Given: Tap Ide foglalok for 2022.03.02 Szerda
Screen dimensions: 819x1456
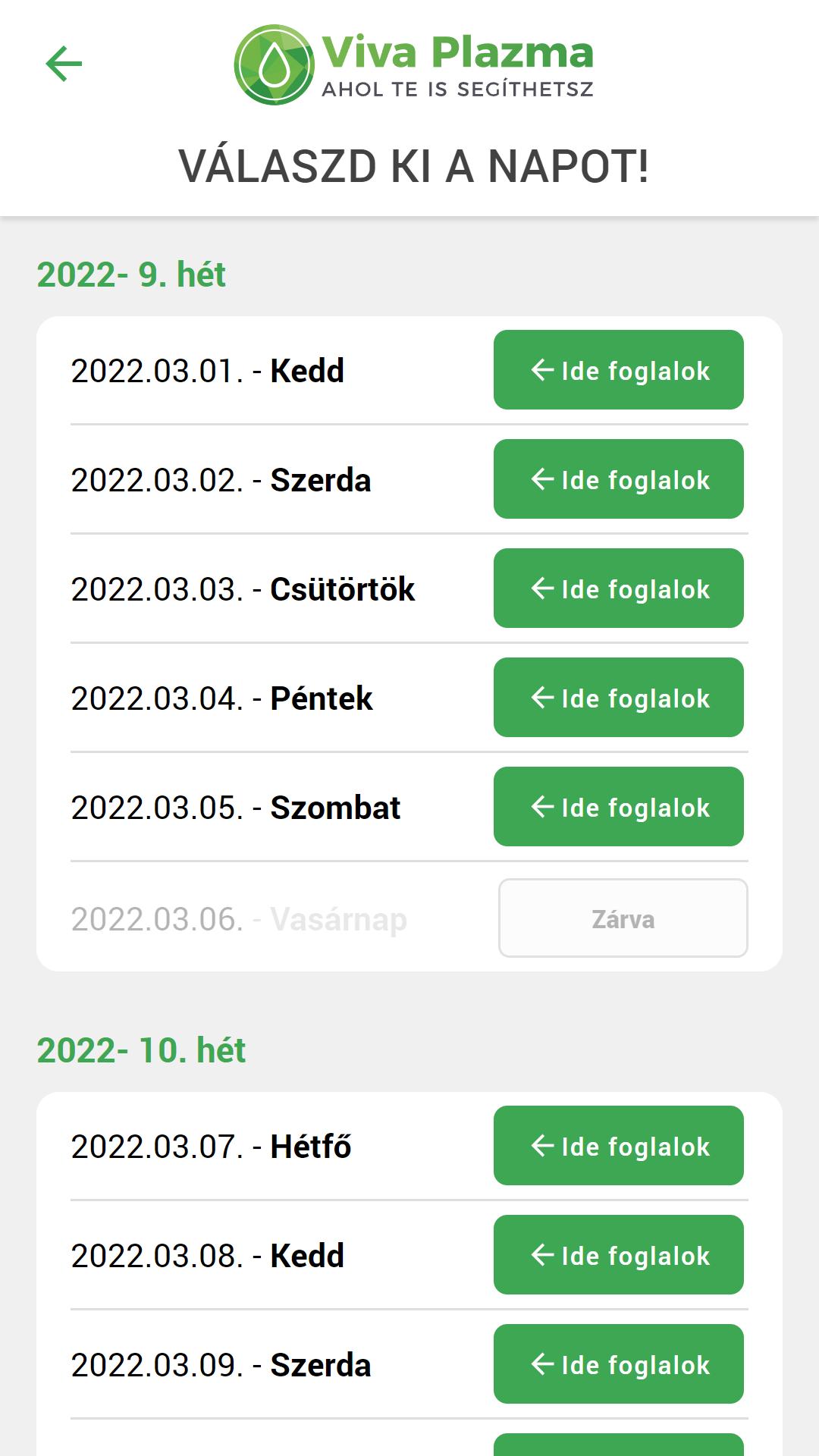Looking at the screenshot, I should 619,479.
